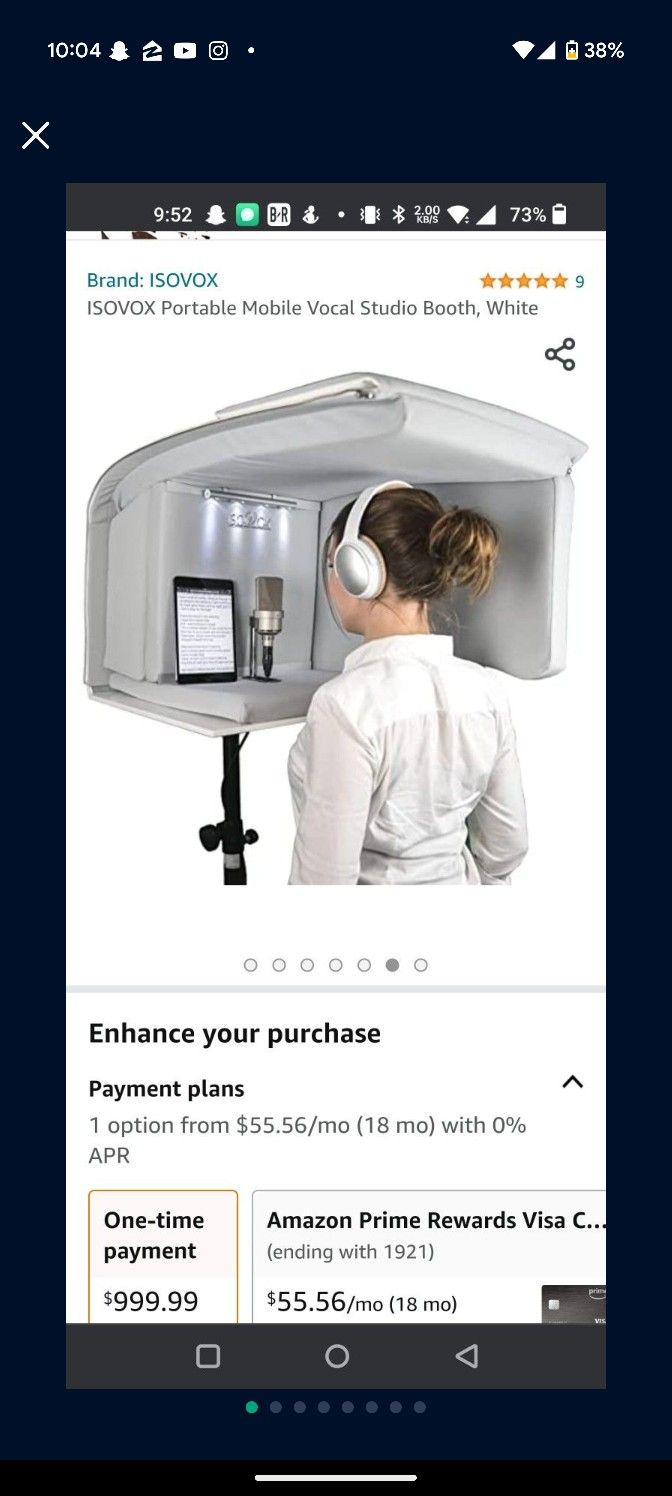Jump to the second photo indicator dot

[276, 1407]
